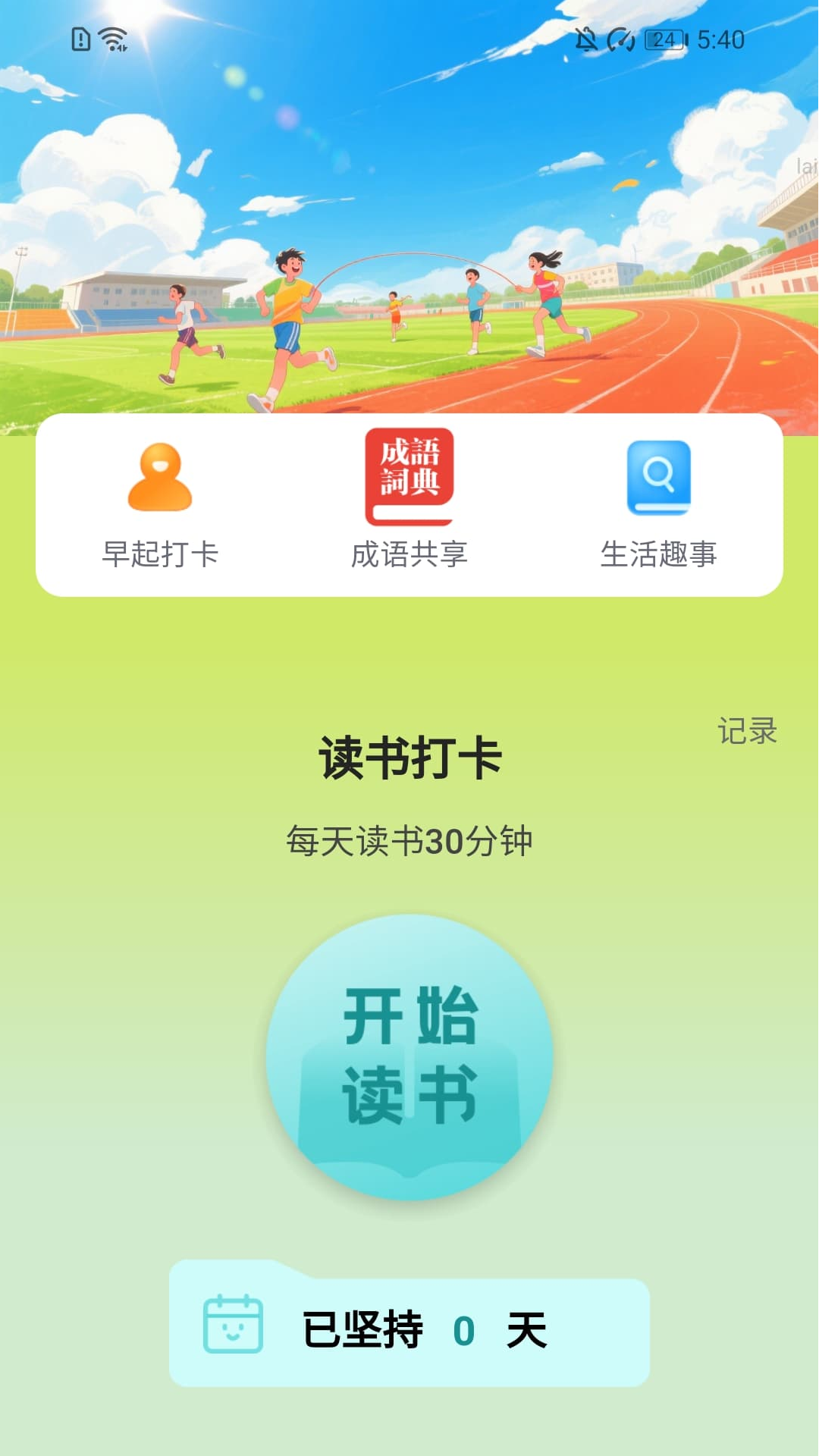Open the 生活趣事 blue book icon
This screenshot has height=1456, width=819.
661,476
